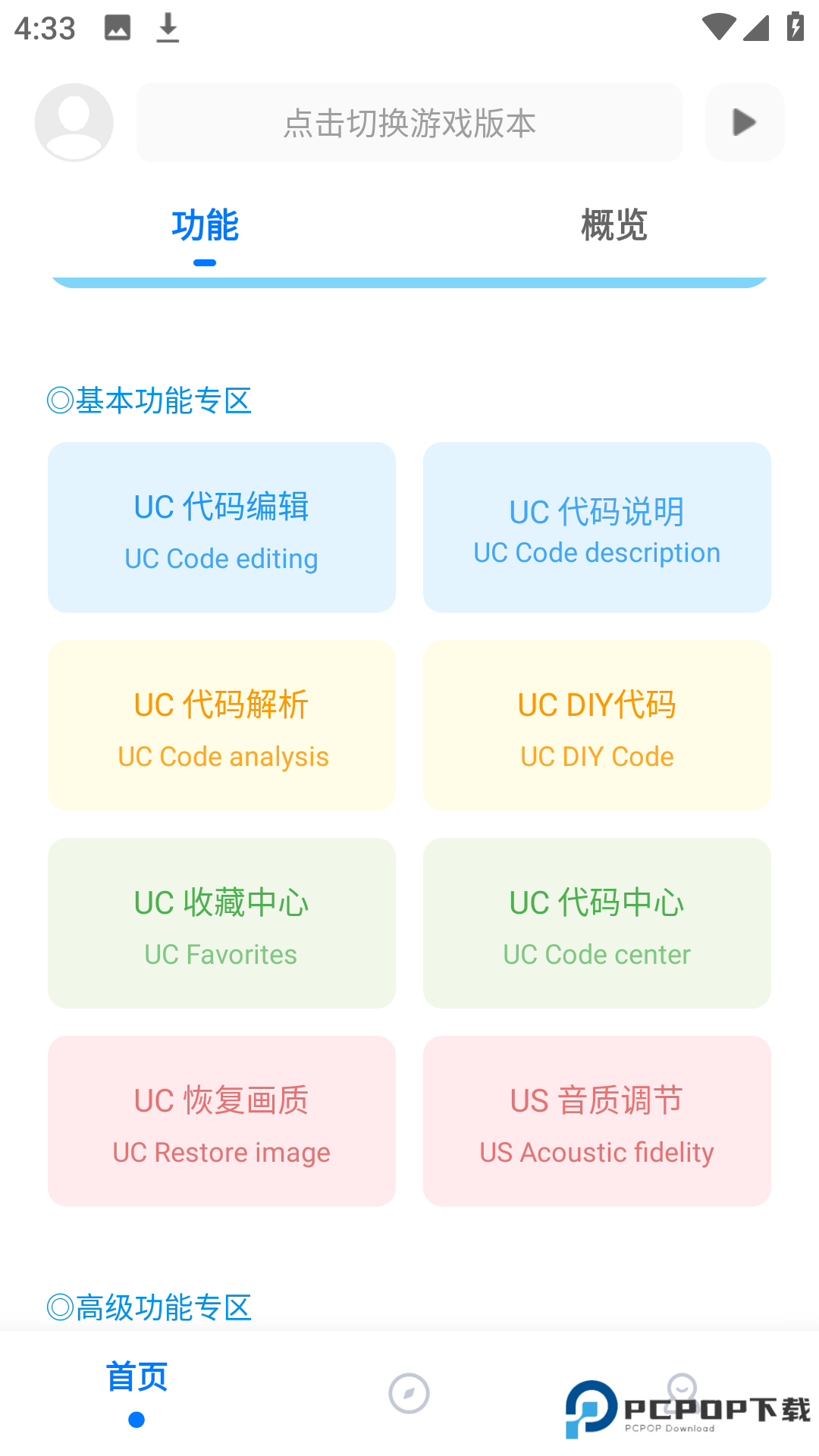Open the UC DIY Code tile
This screenshot has height=1456, width=819.
[x=597, y=725]
